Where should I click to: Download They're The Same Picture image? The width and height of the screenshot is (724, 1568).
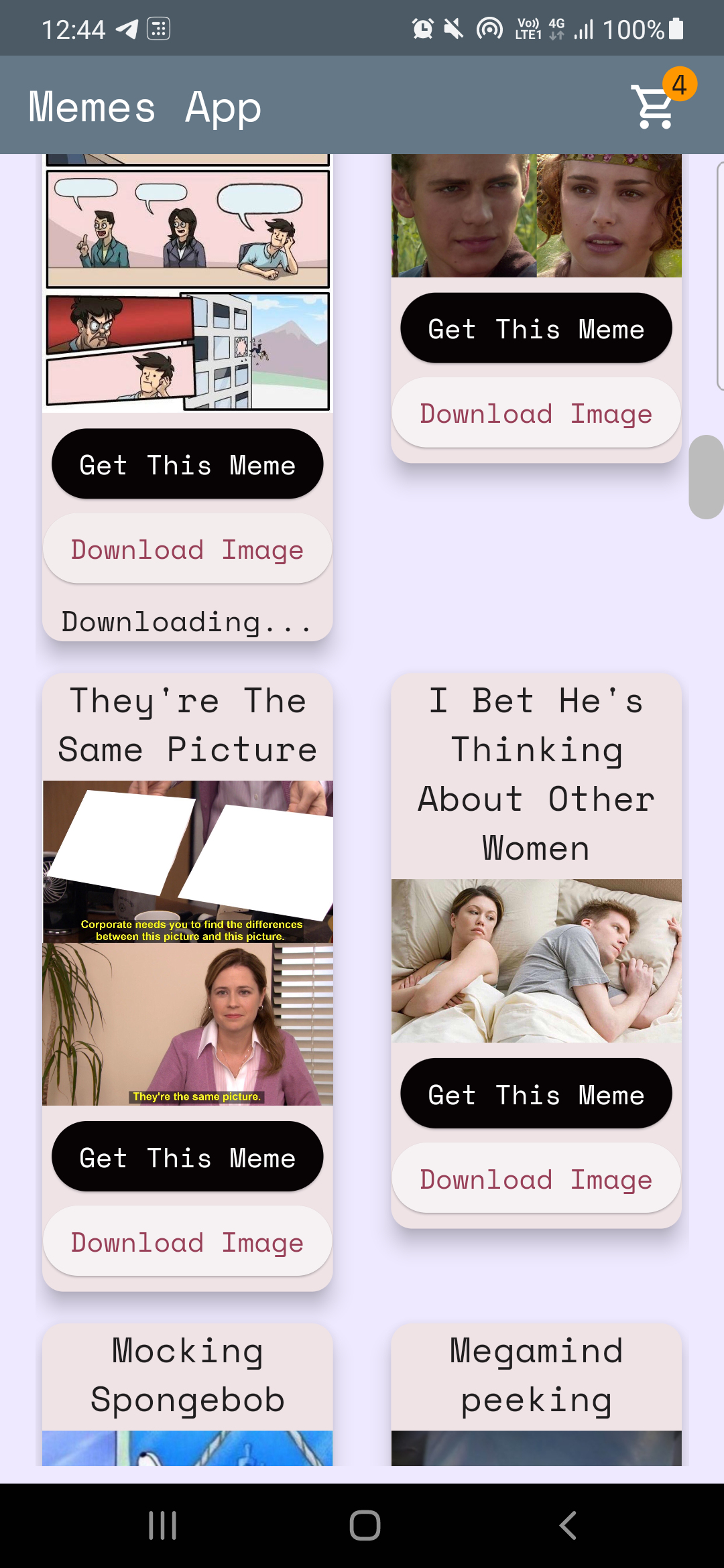(x=188, y=1242)
